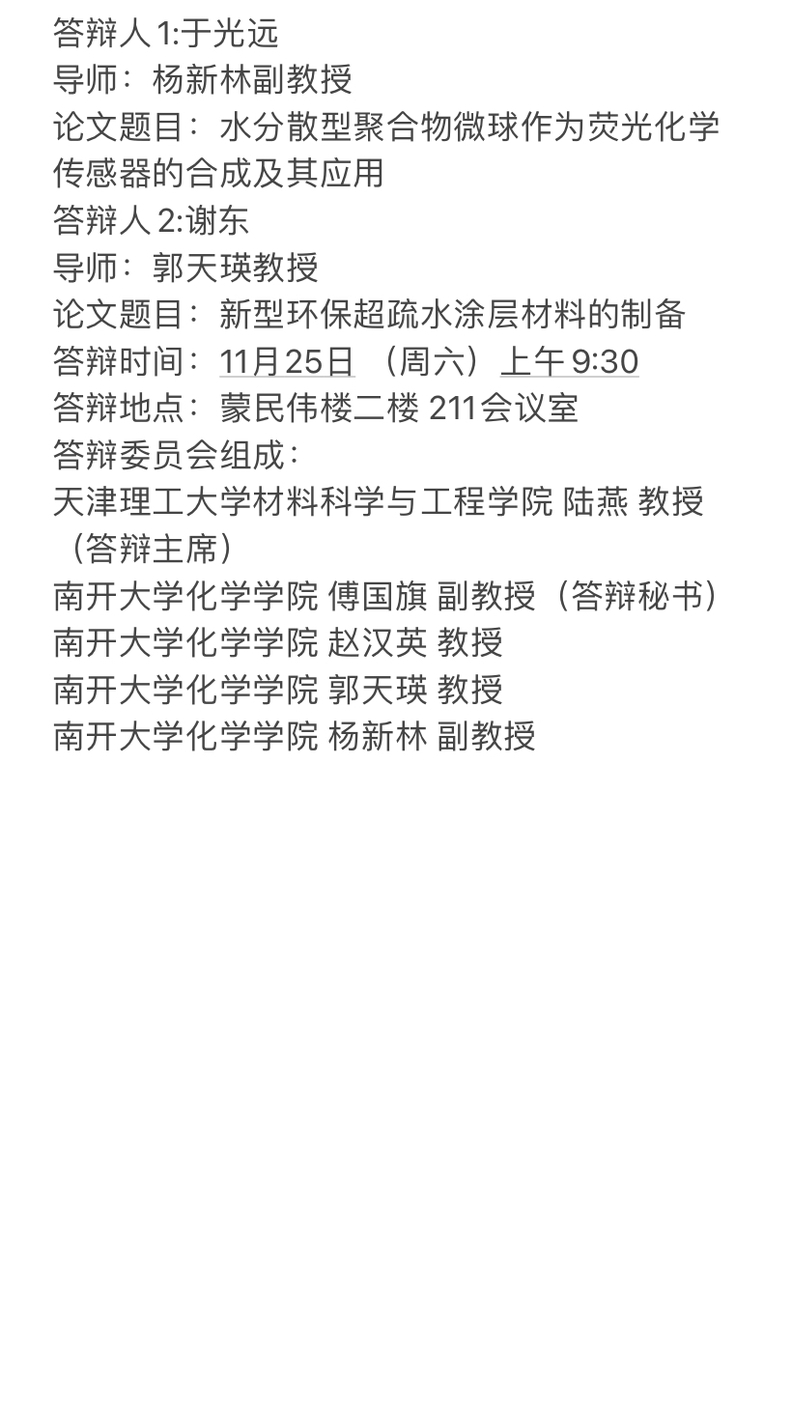Open the underlined date 11月25日
The image size is (799, 1414).
tap(287, 361)
